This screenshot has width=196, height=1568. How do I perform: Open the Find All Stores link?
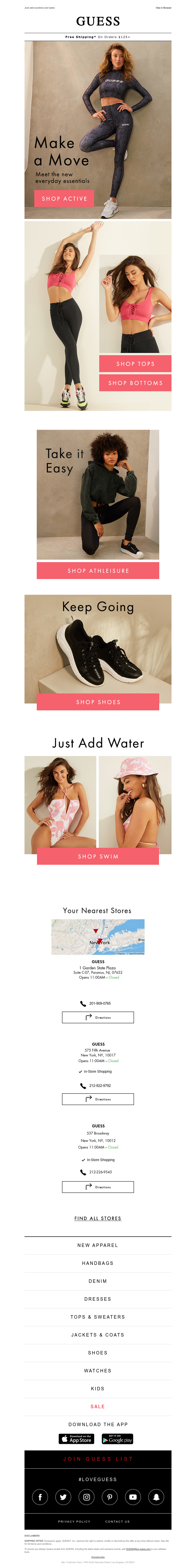point(98,1218)
